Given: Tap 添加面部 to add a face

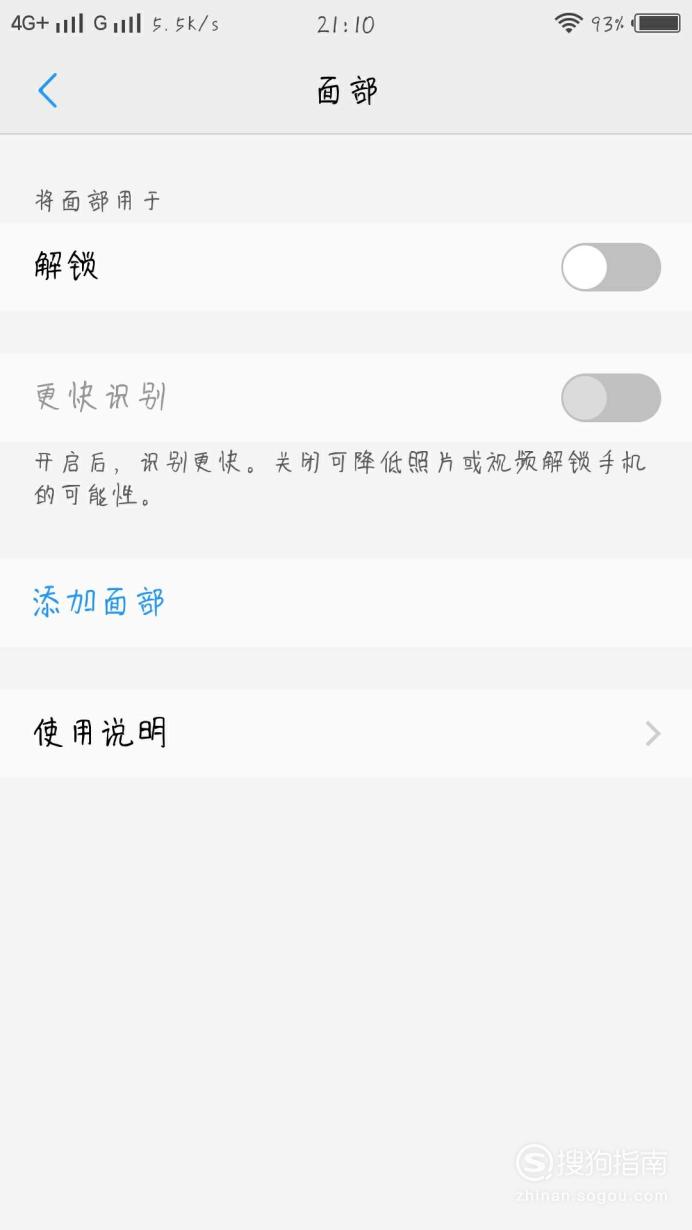Looking at the screenshot, I should [x=98, y=602].
